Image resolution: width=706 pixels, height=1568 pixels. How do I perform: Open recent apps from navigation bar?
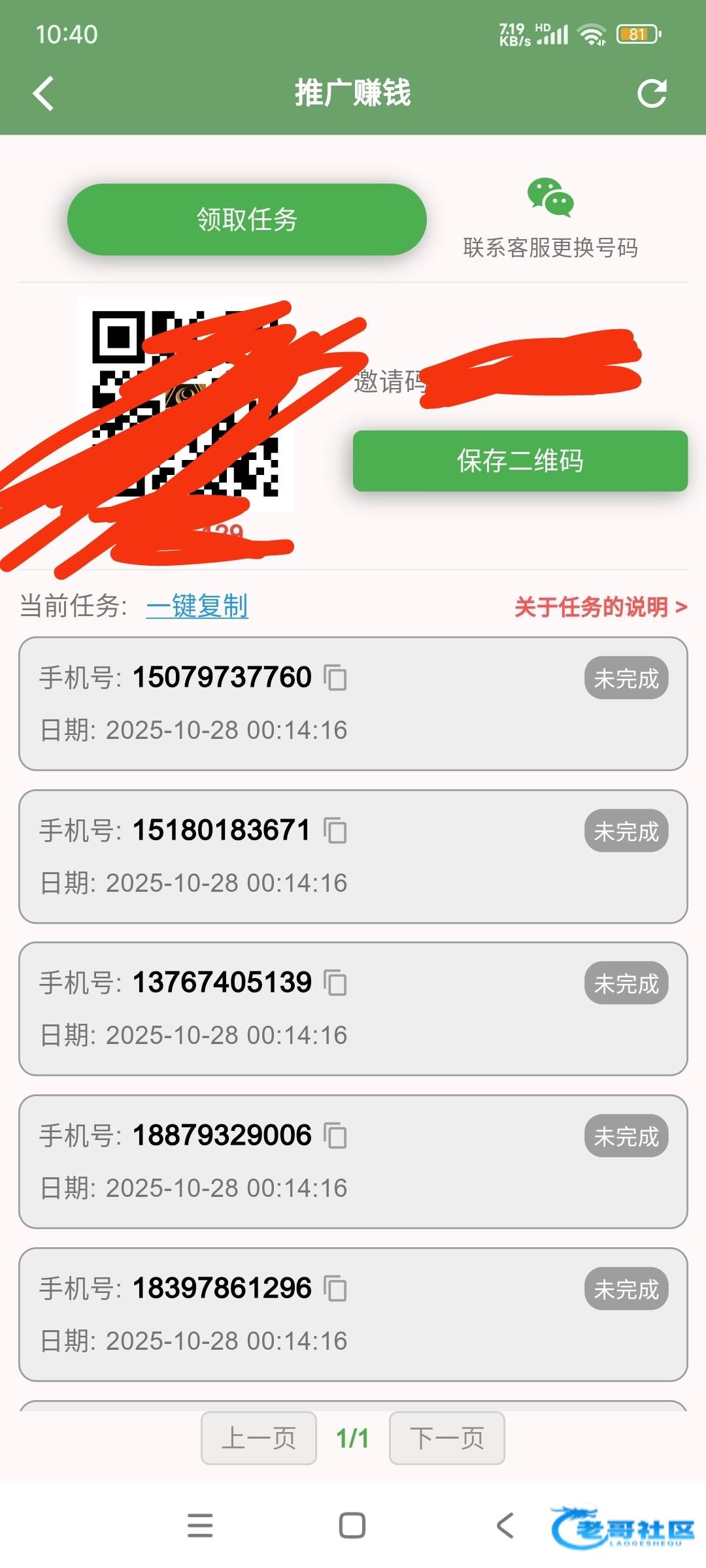(200, 1526)
